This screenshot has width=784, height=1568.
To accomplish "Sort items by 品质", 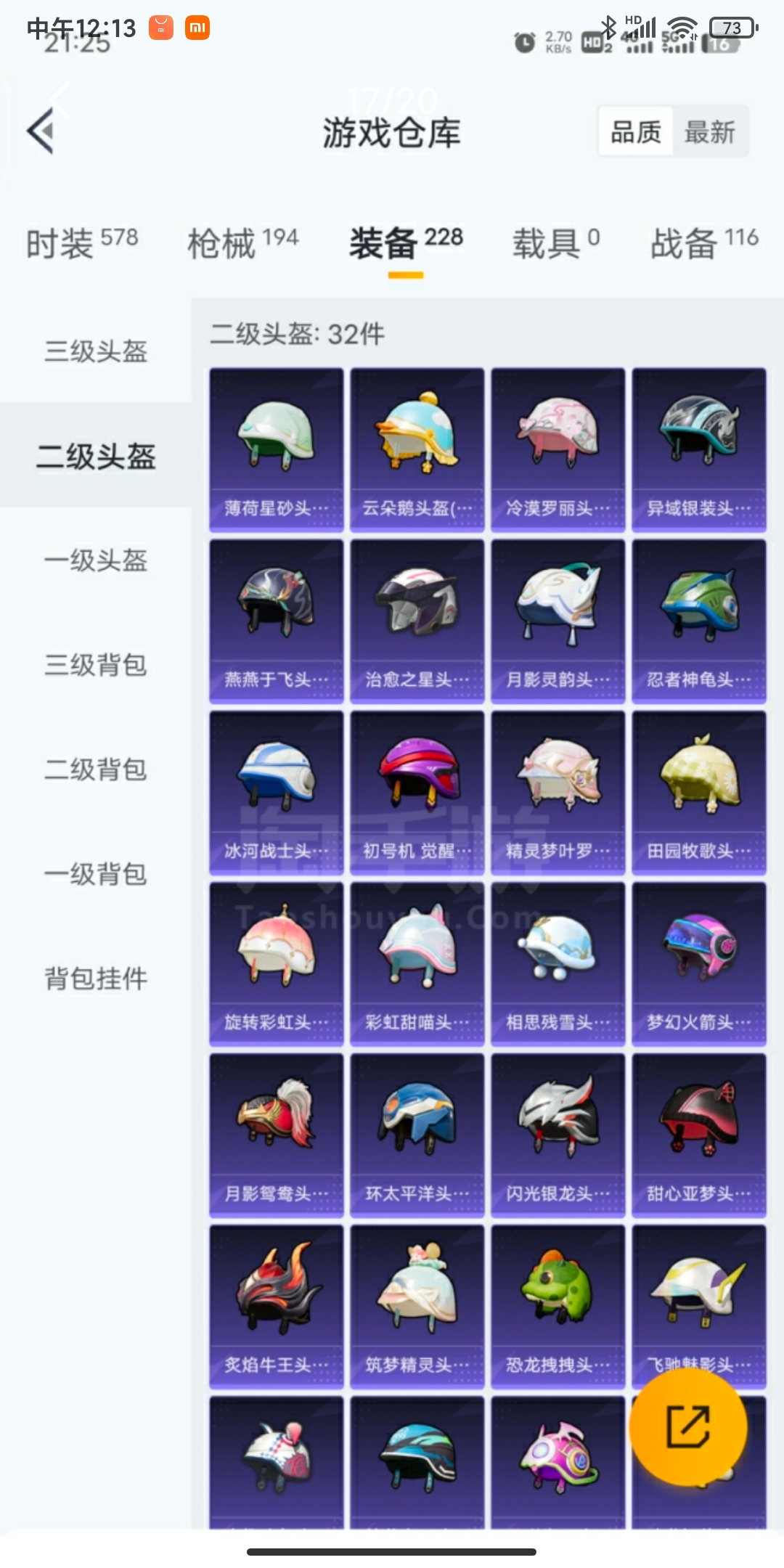I will 636,132.
